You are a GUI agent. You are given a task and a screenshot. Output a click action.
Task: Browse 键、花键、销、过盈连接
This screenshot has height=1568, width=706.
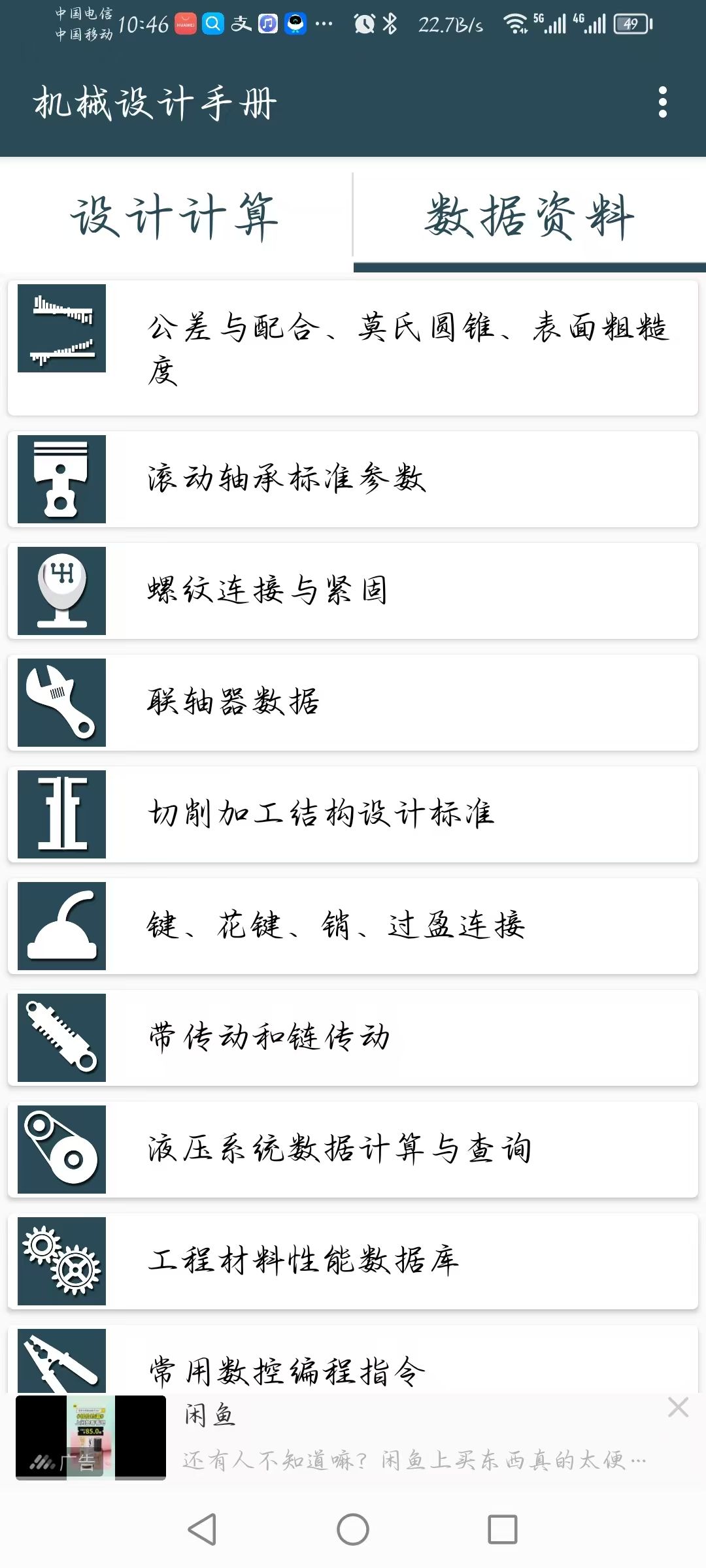(353, 926)
